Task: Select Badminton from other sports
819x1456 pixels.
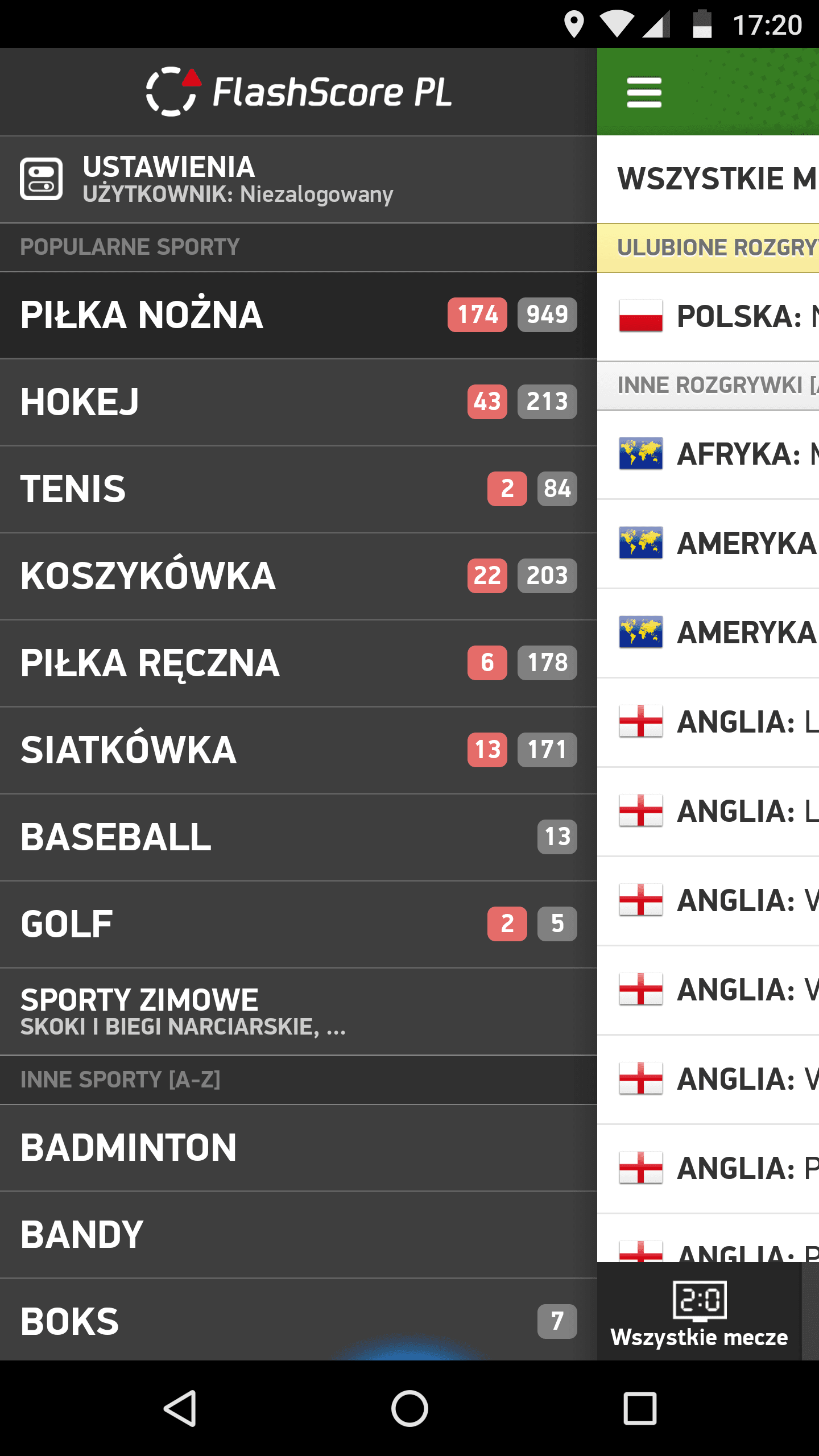Action: coord(298,1147)
